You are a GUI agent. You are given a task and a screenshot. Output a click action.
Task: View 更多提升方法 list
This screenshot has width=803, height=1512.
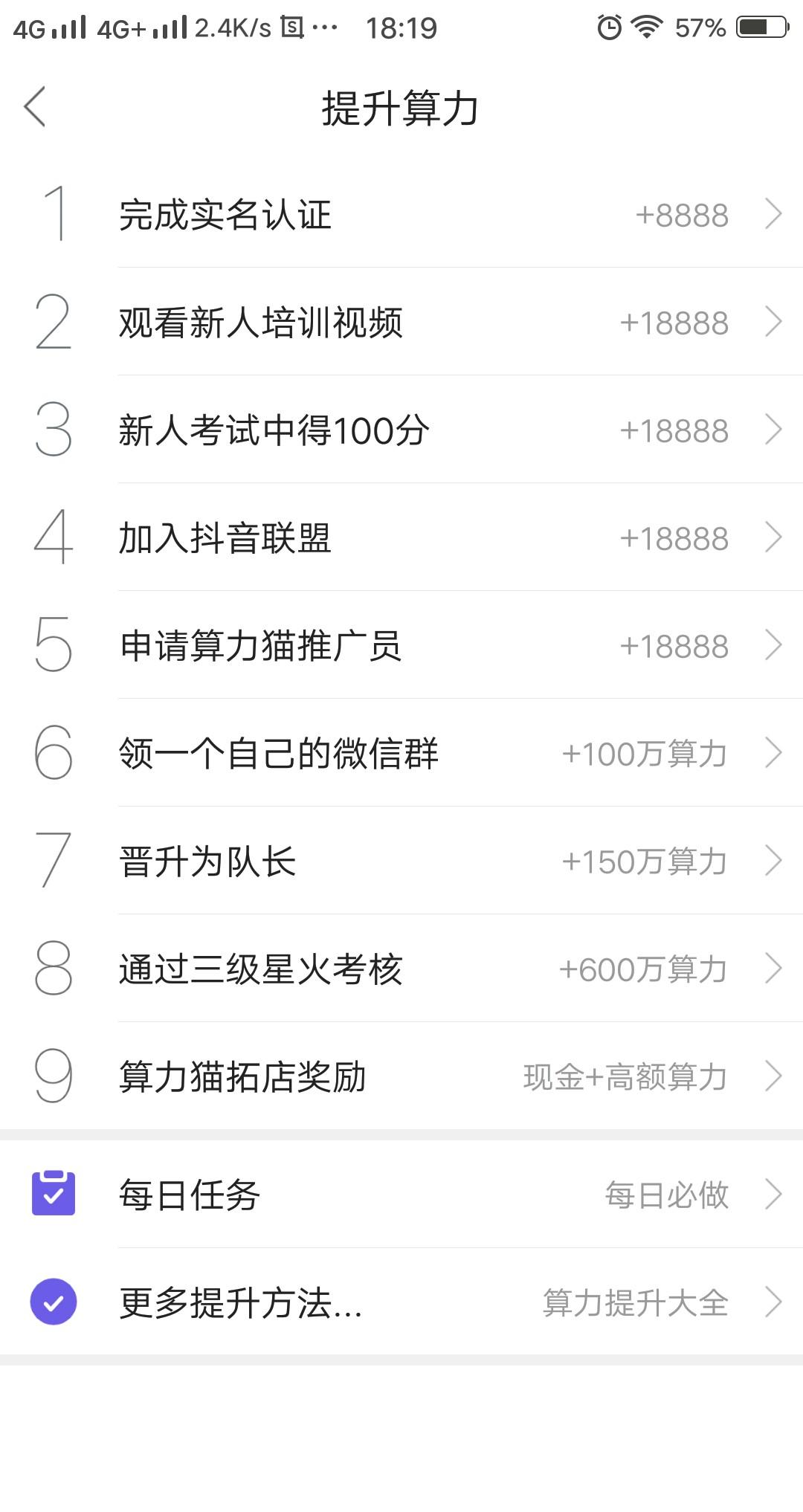[x=401, y=1302]
